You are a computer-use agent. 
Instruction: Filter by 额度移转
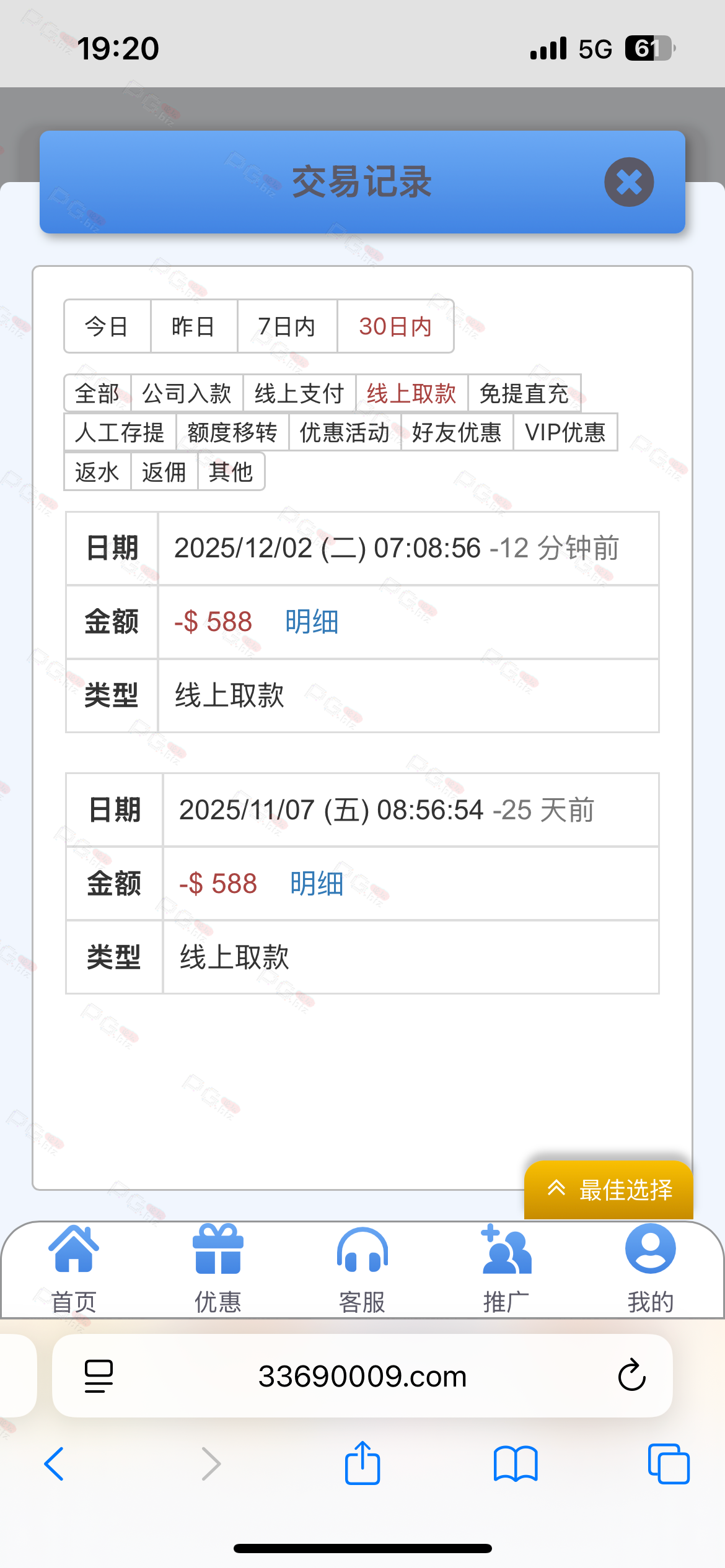[232, 432]
